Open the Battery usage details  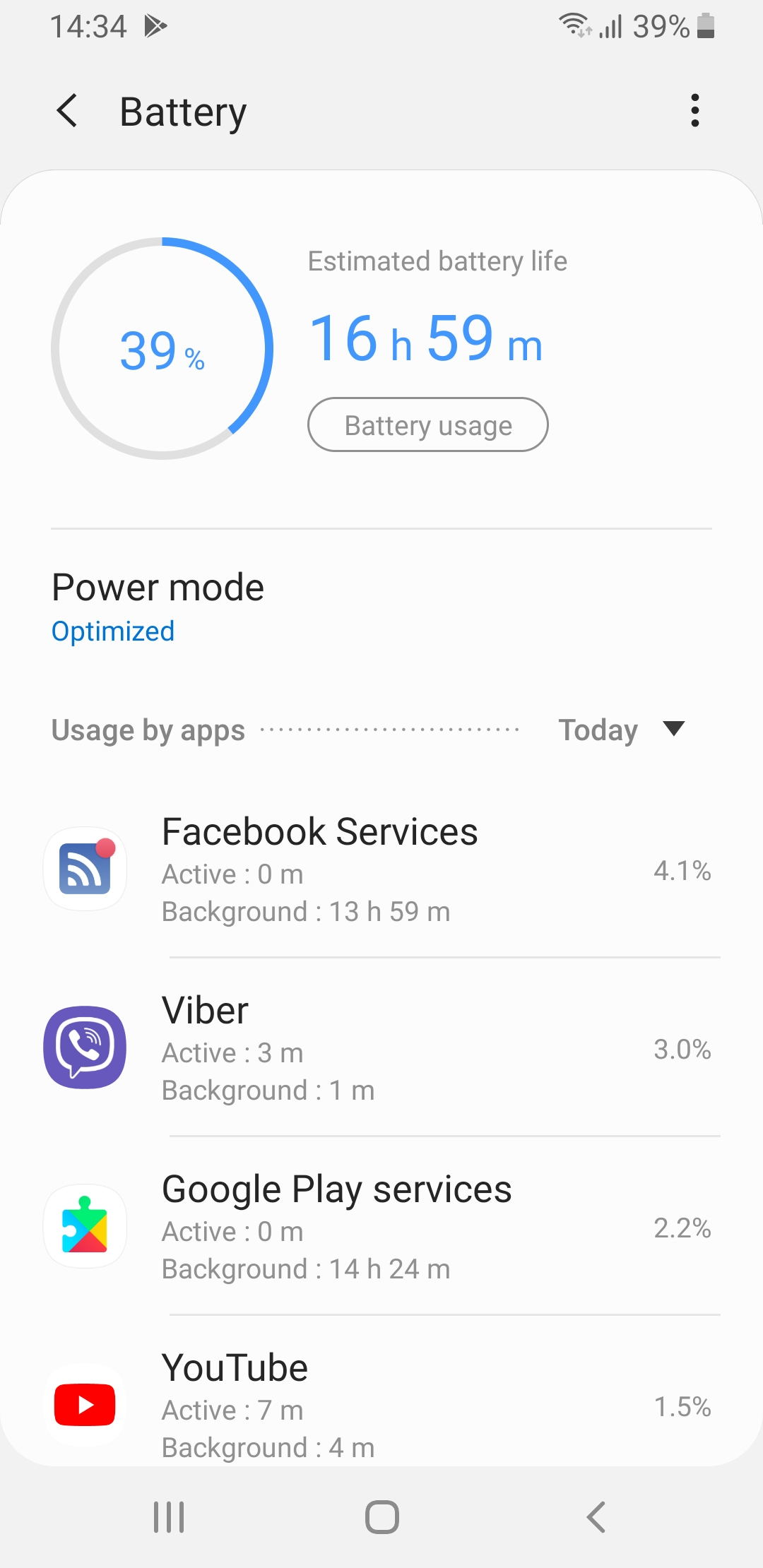click(x=427, y=425)
